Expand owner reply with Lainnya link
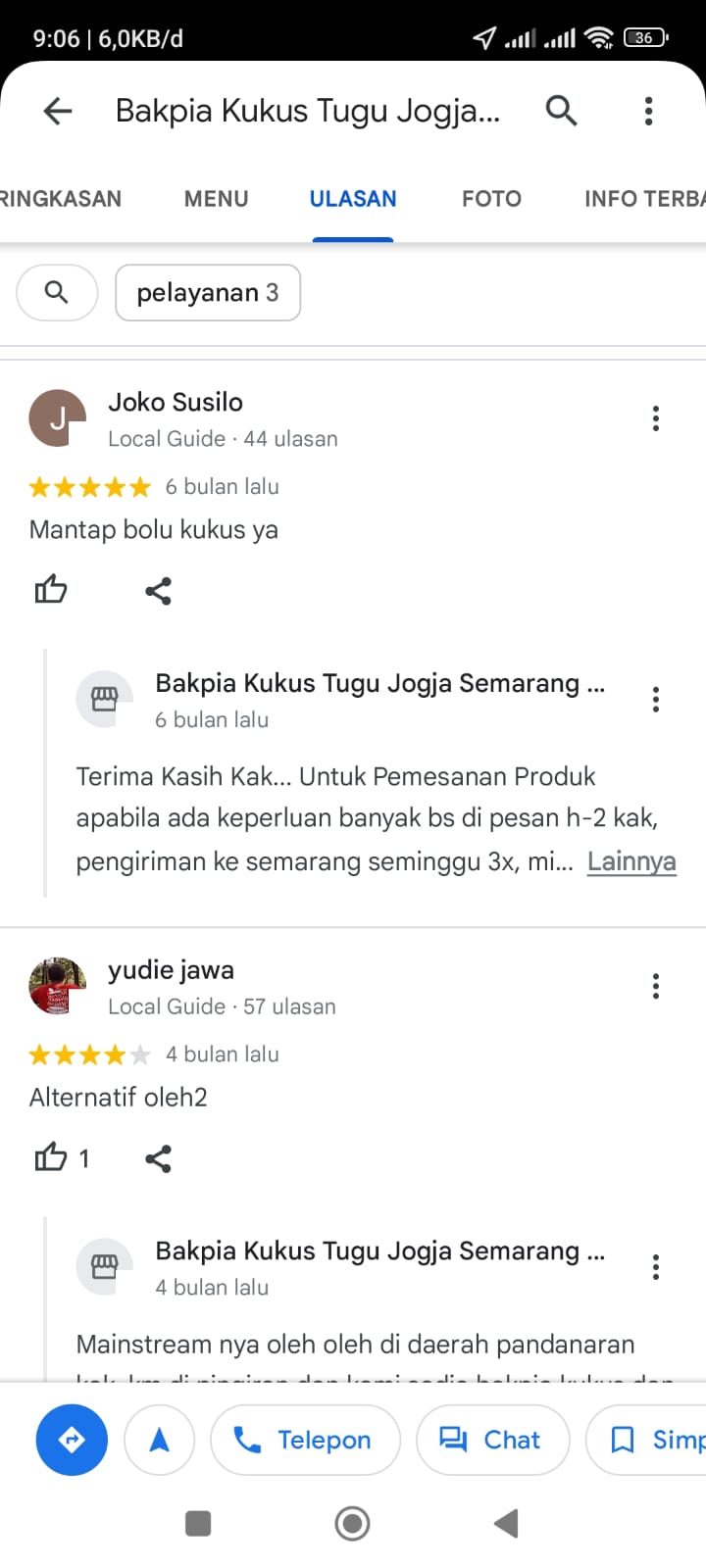 point(631,861)
